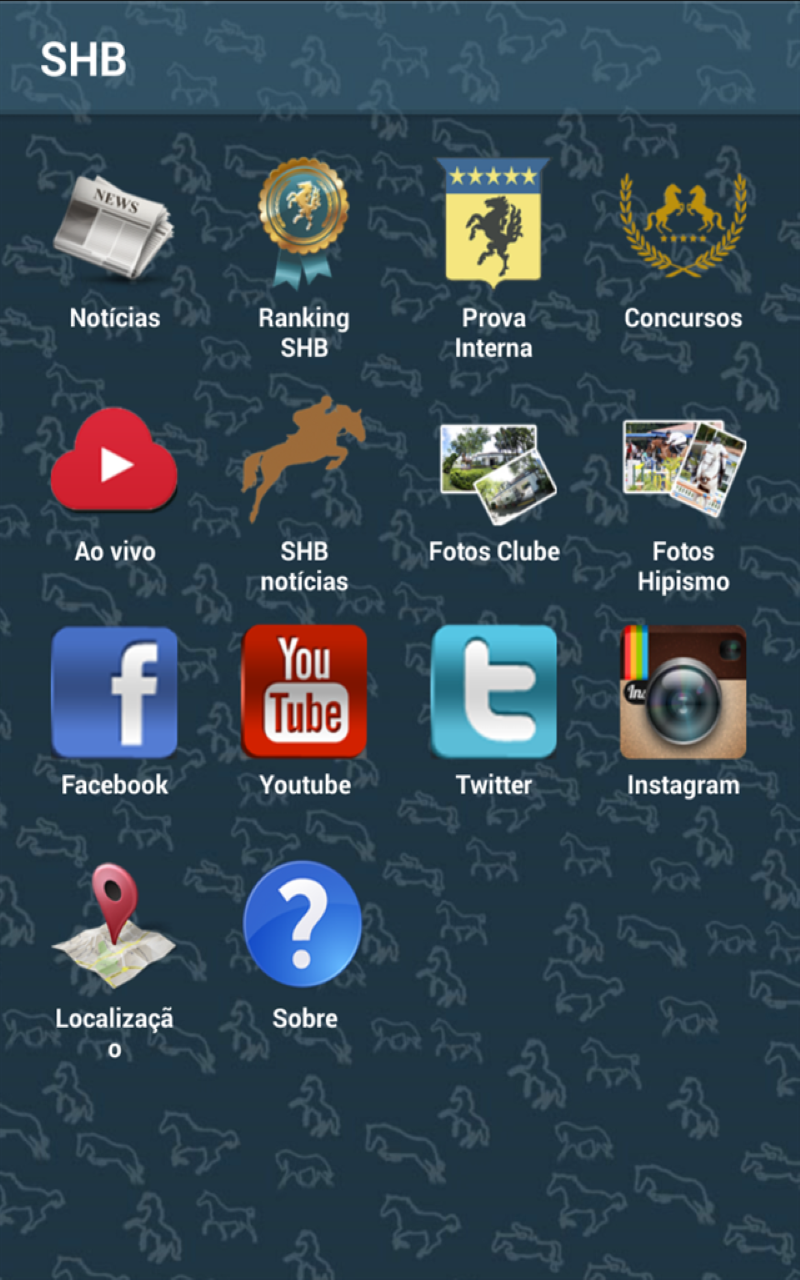Viewport: 800px width, 1280px height.
Task: Click the Sobre label text
Action: click(304, 1018)
